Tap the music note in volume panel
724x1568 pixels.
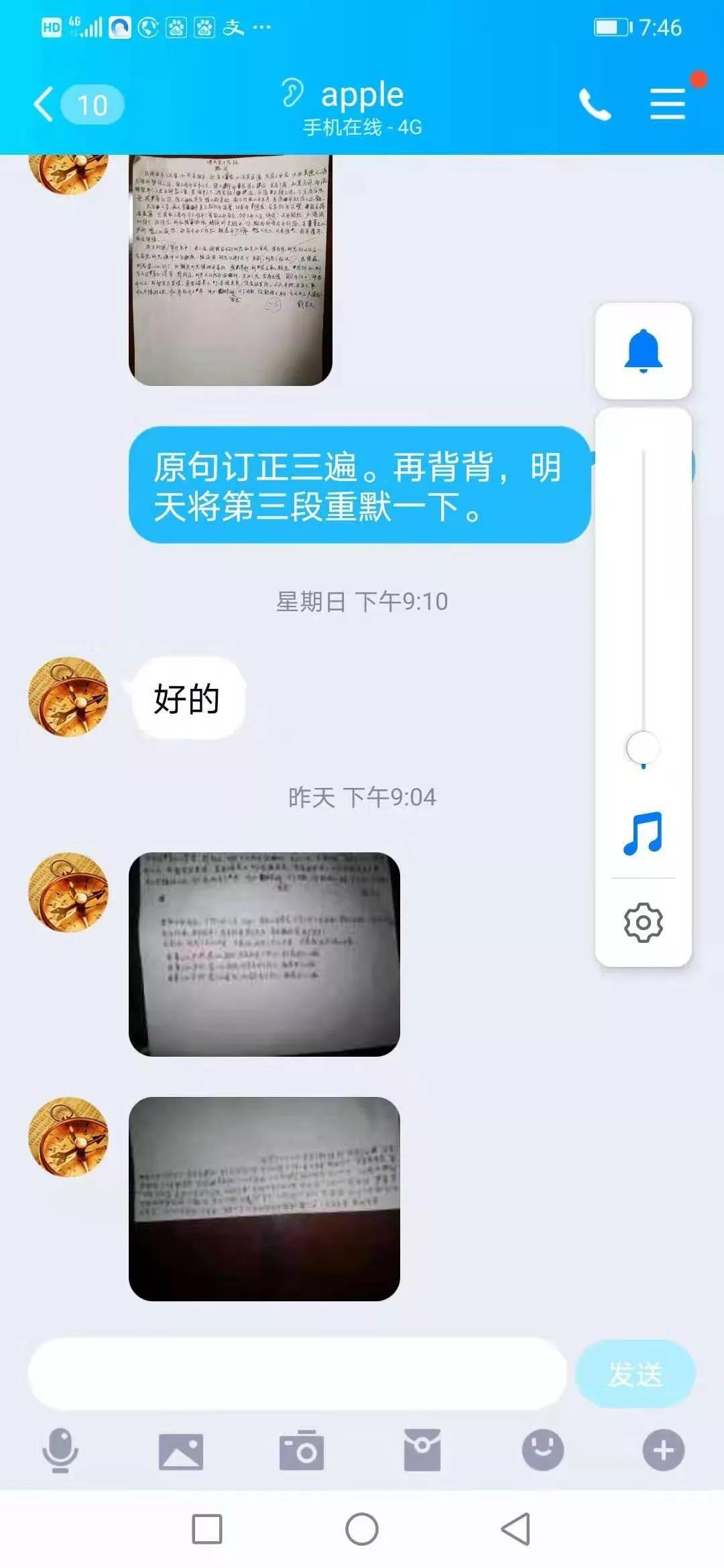[x=643, y=833]
